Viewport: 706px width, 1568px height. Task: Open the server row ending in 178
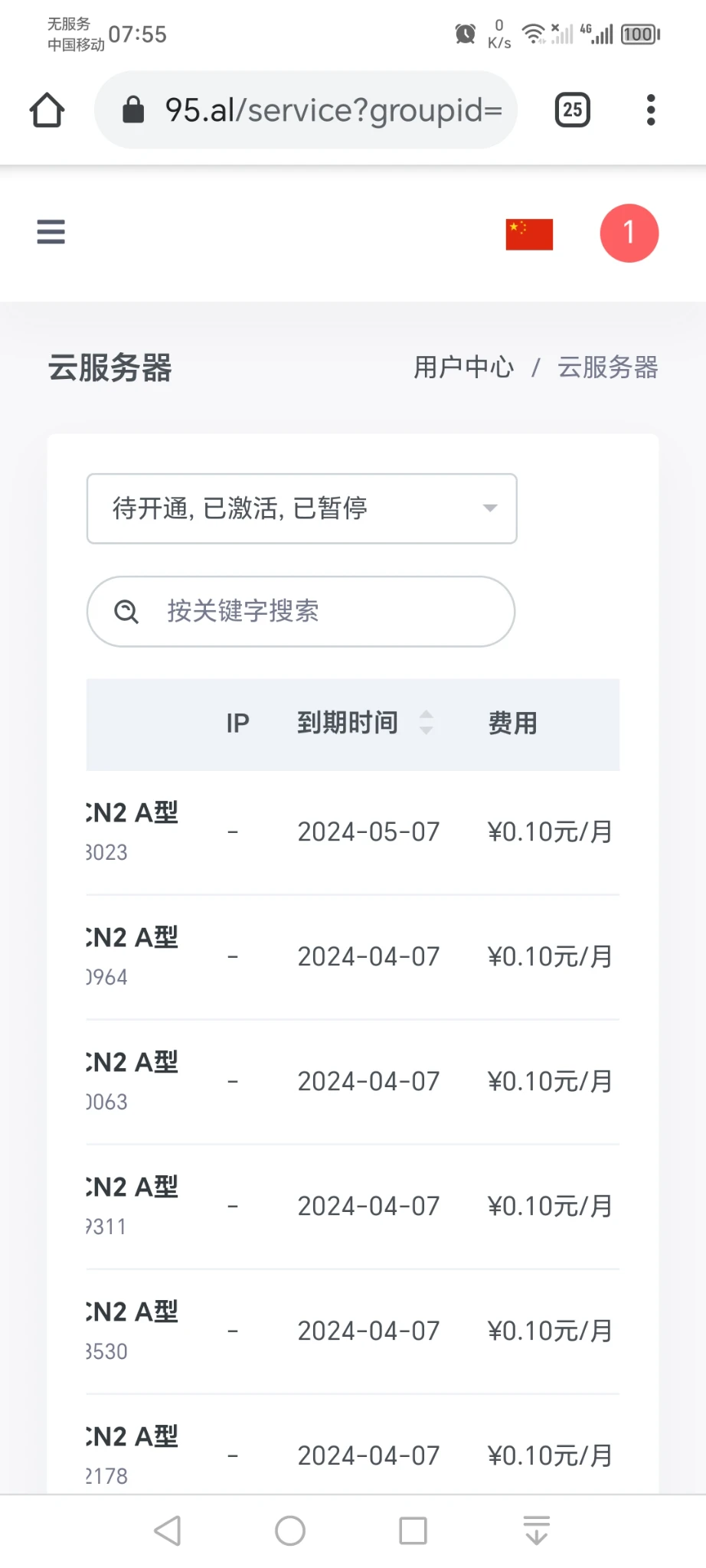click(353, 1445)
